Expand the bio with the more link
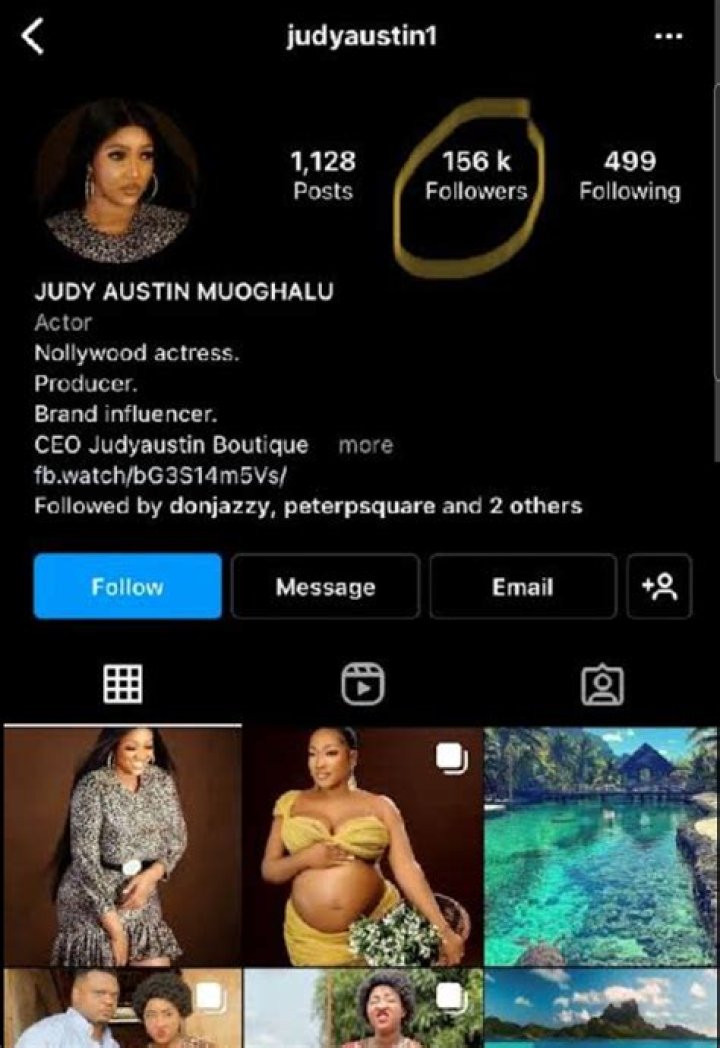Screen dimensions: 720x1048 365,445
